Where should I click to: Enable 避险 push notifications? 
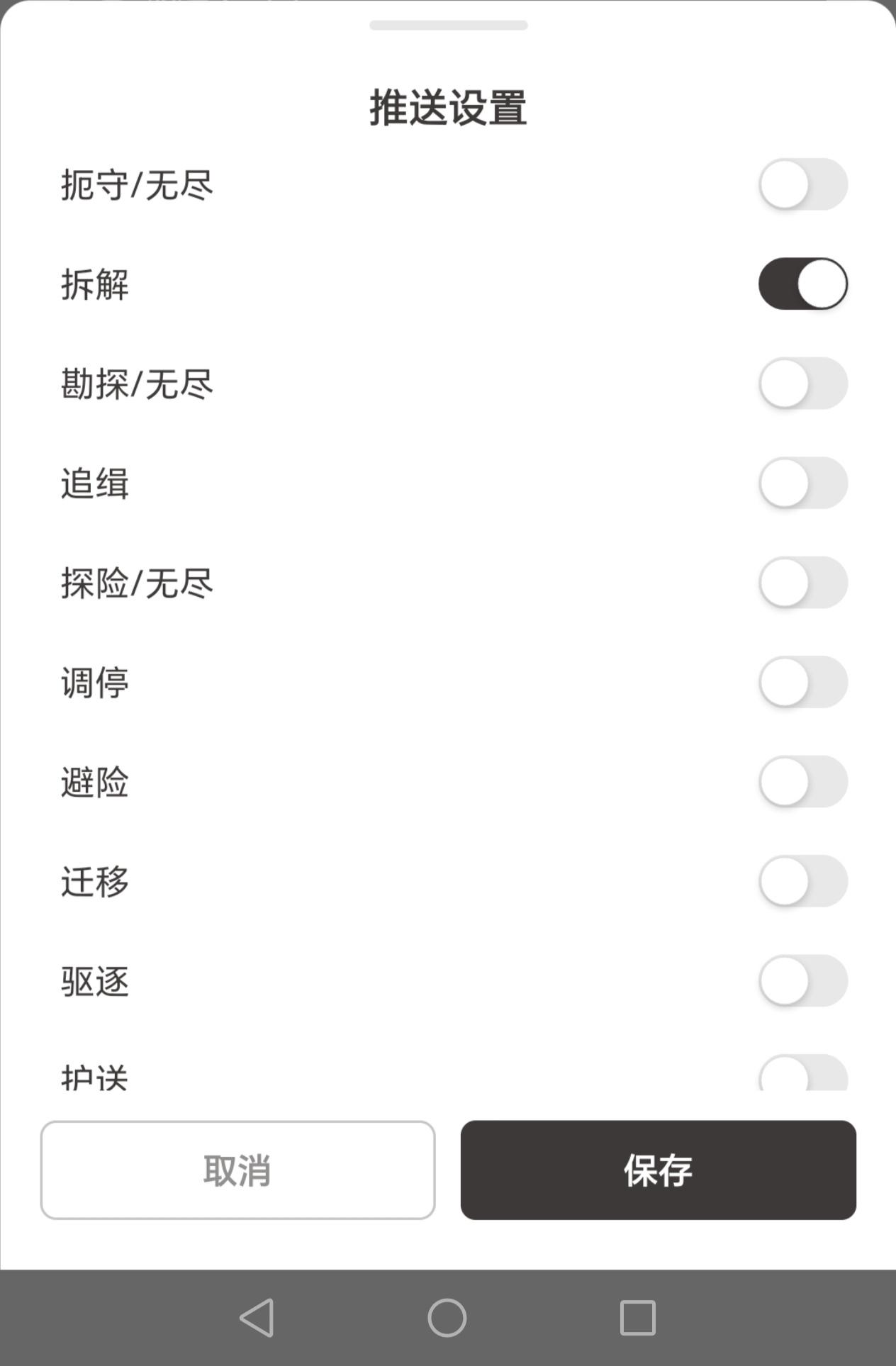tap(802, 782)
